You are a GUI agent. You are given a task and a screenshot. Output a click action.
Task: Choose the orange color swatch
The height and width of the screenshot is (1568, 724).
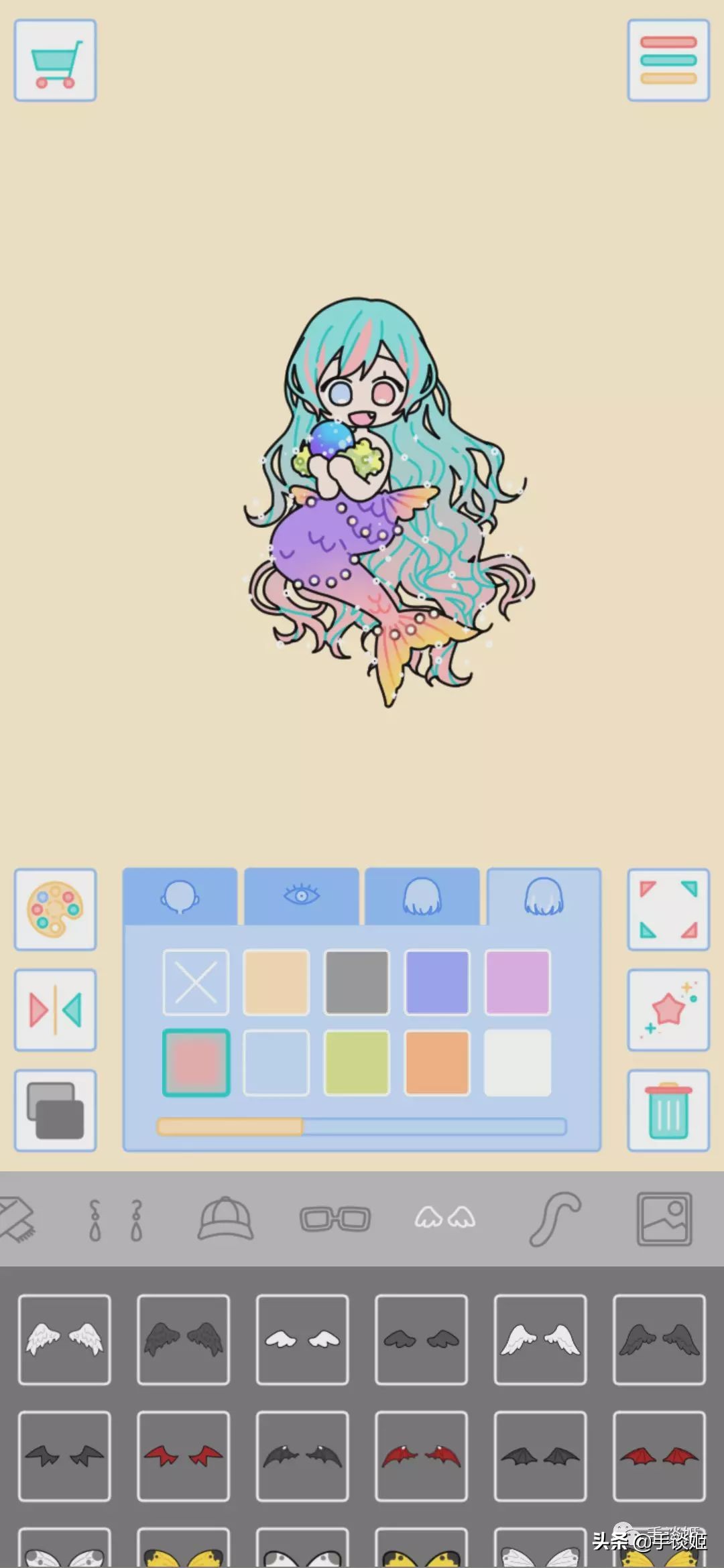point(437,1063)
